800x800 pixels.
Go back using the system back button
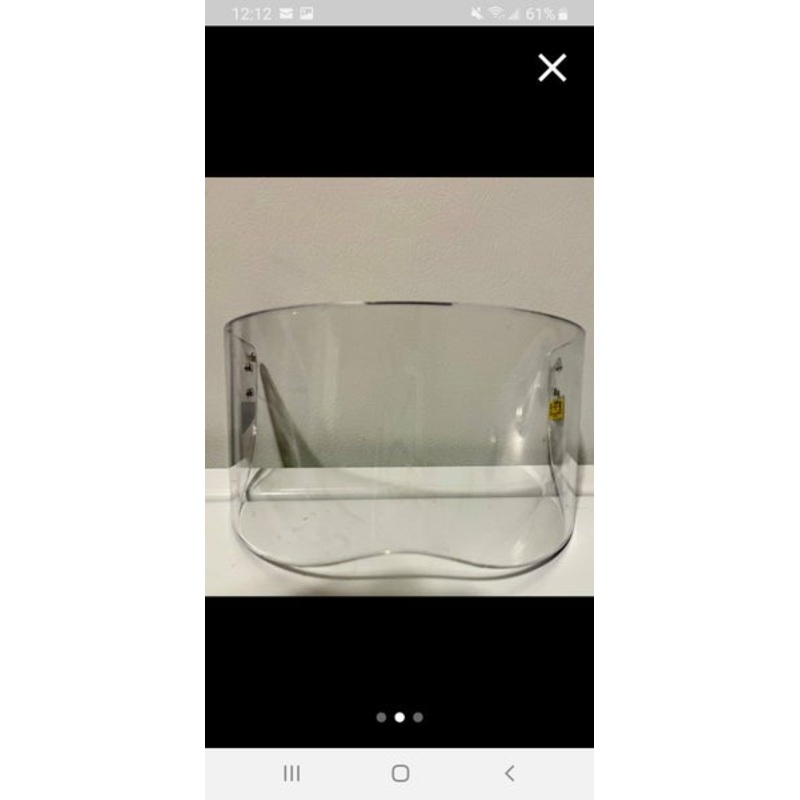pos(509,773)
